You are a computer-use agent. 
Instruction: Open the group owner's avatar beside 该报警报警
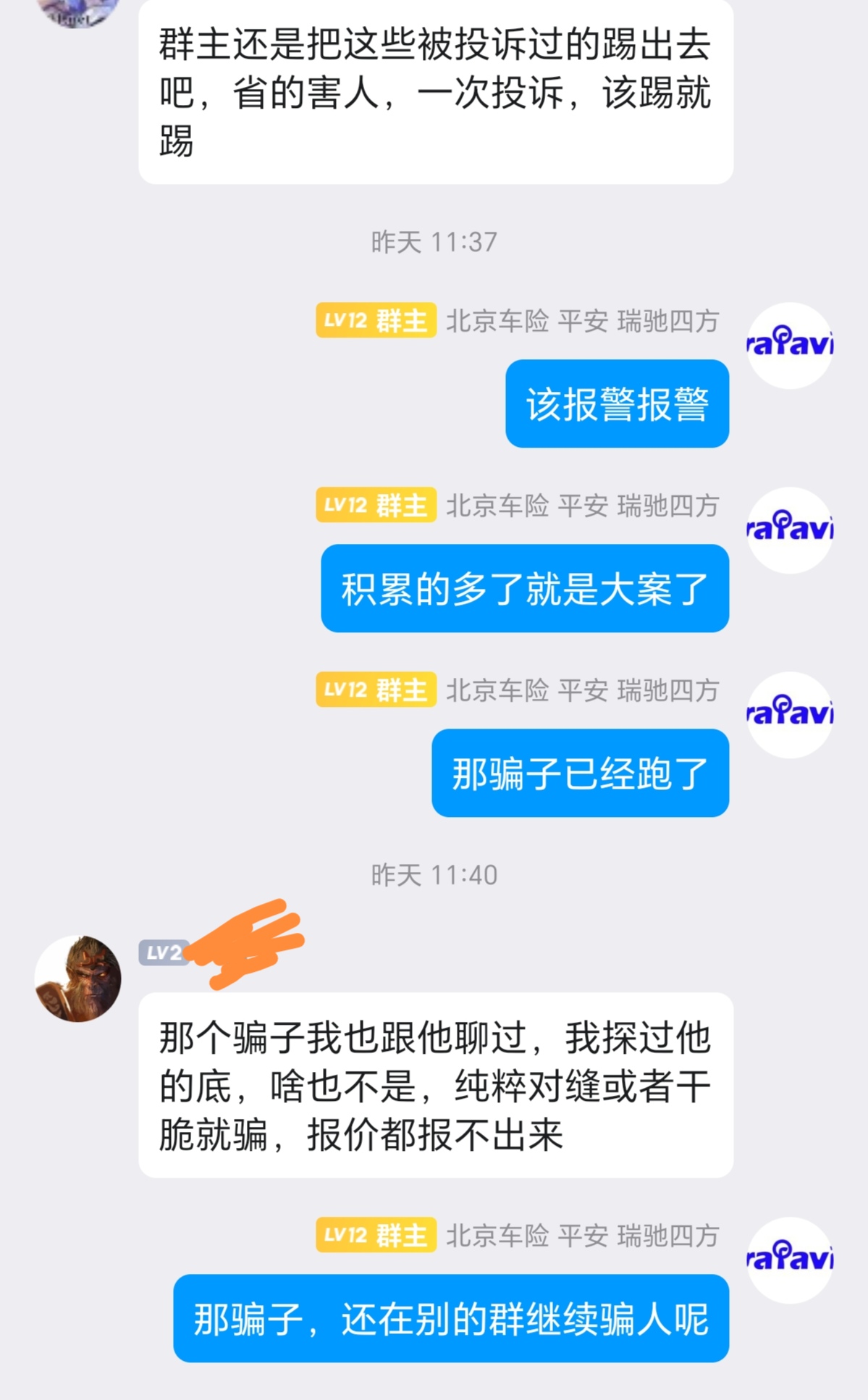pyautogui.click(x=790, y=345)
